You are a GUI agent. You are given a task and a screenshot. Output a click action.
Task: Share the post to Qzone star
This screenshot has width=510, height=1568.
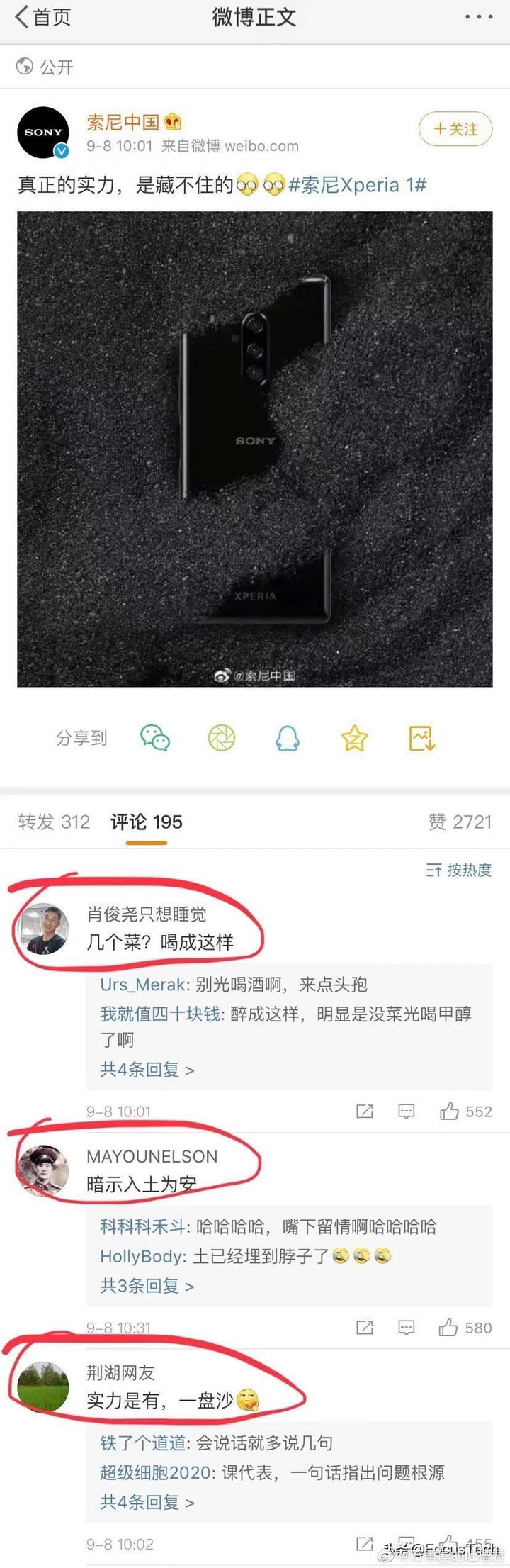354,738
